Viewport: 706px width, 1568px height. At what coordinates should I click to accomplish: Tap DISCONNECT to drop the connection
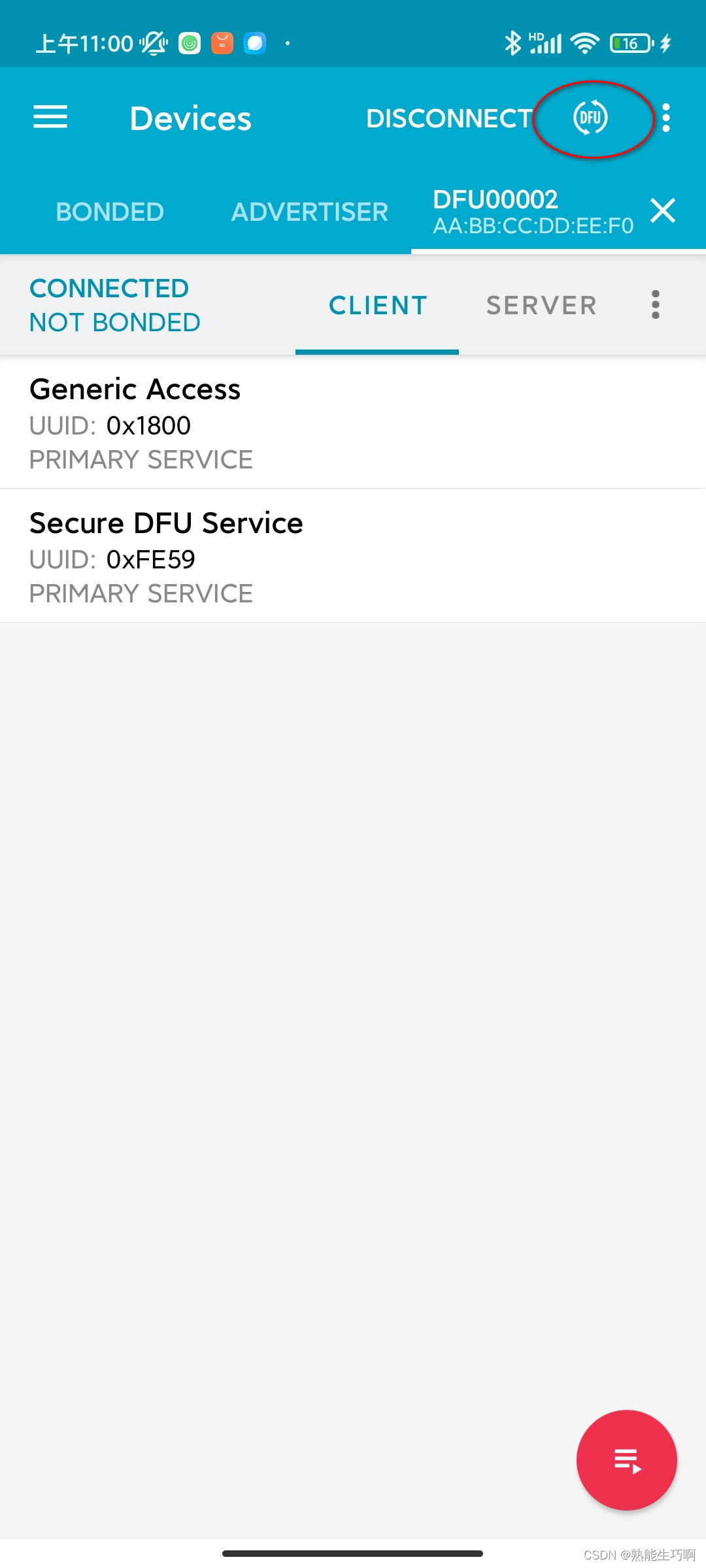(449, 118)
